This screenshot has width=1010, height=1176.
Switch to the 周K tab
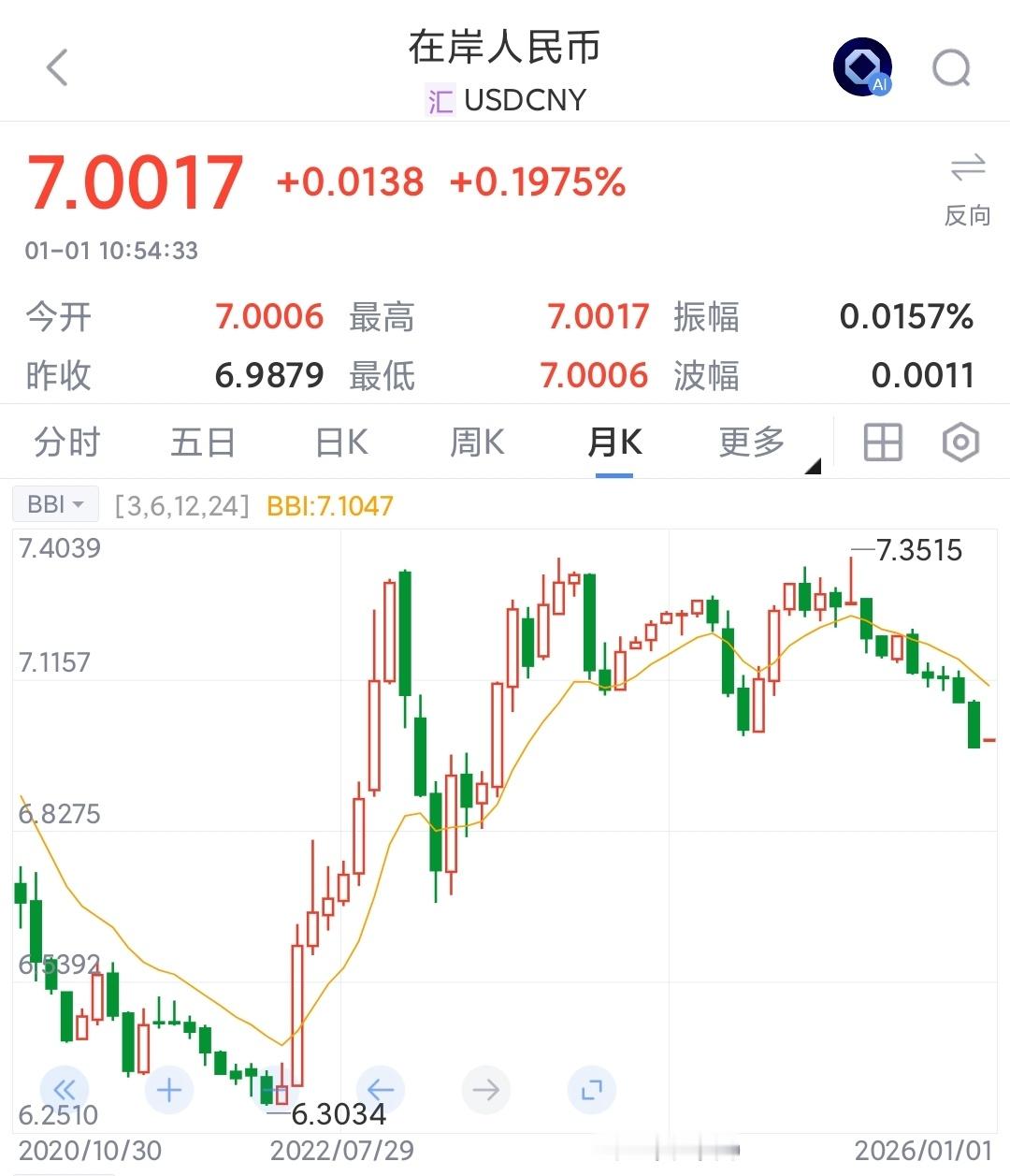click(476, 442)
